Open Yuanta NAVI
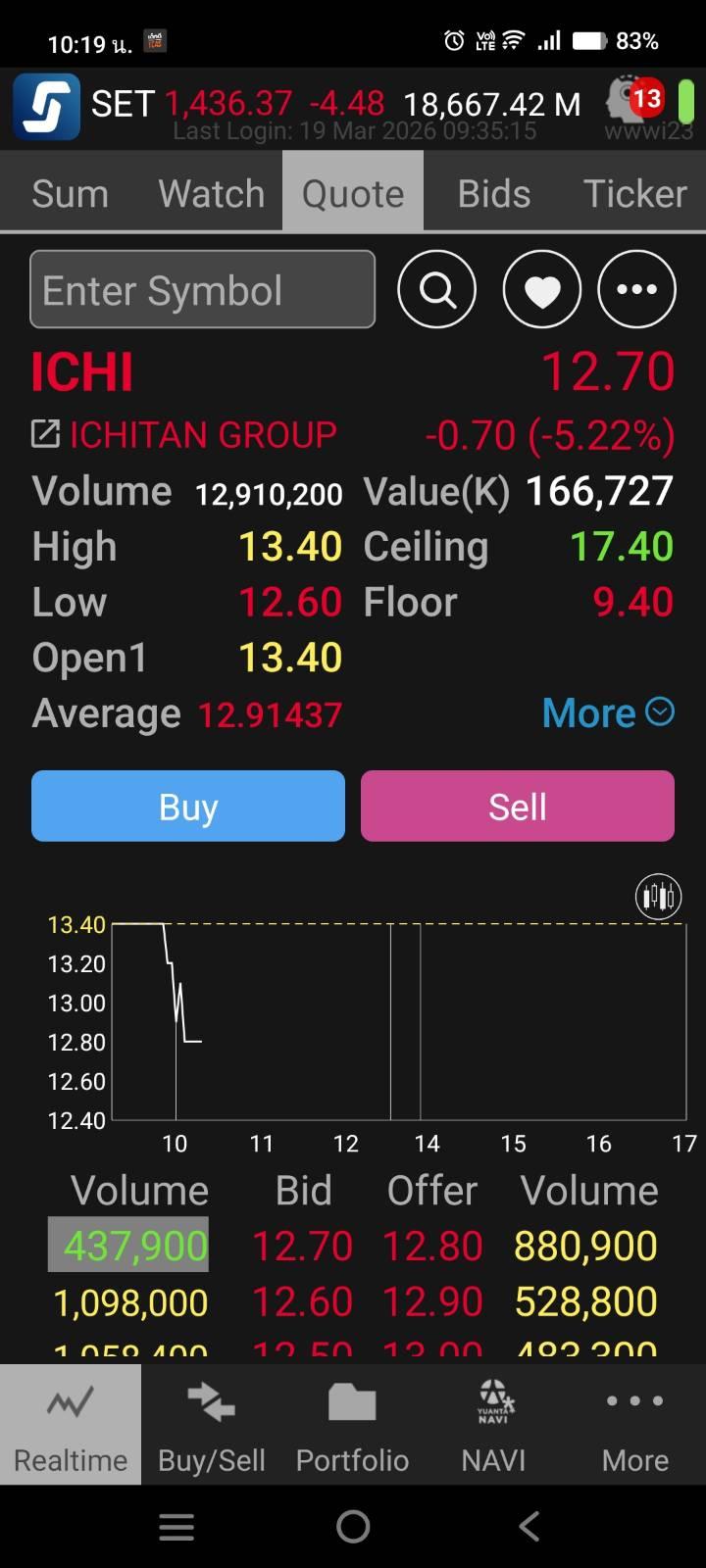Viewport: 706px width, 1568px height. (493, 1424)
